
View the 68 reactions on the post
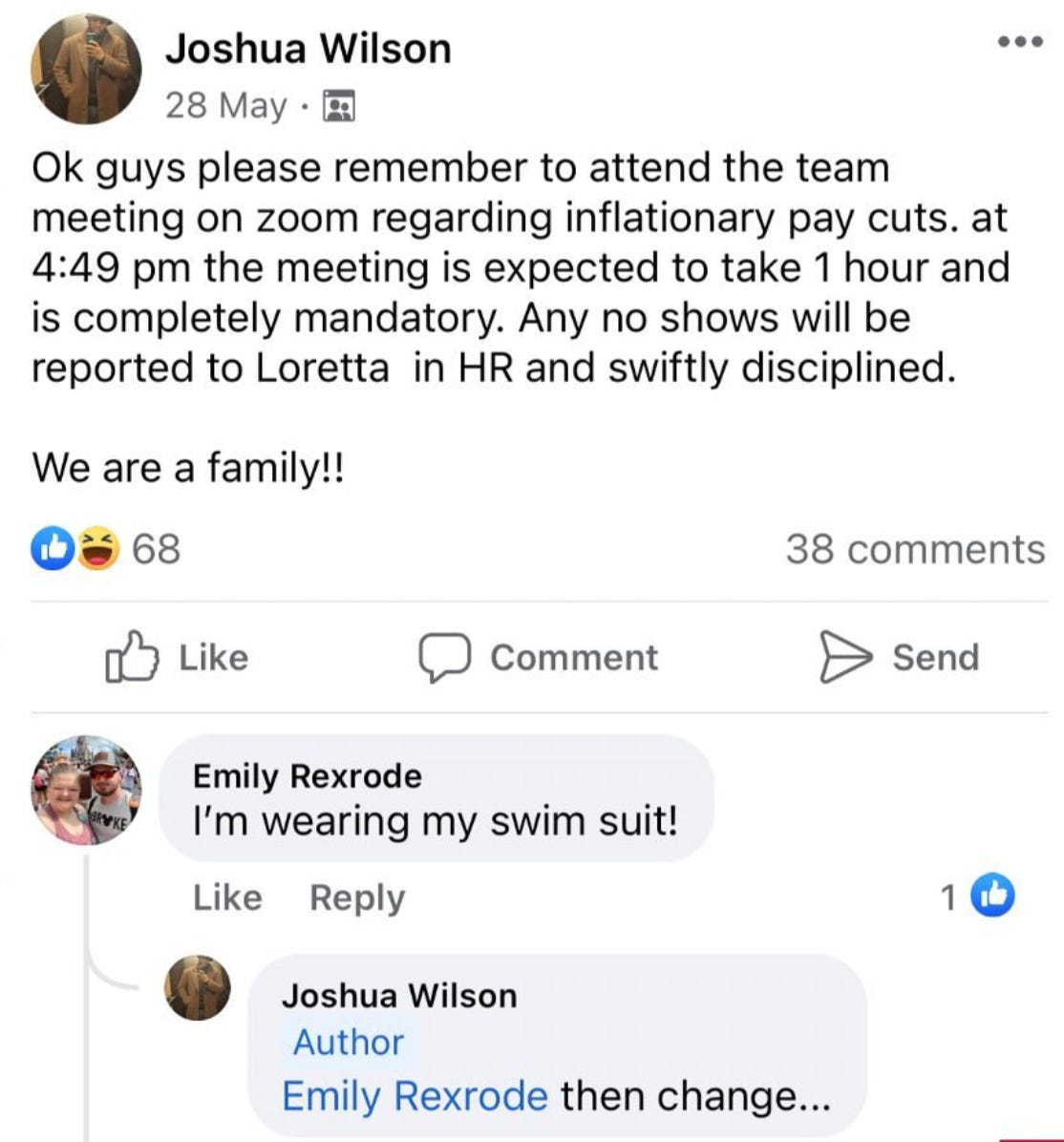click(105, 549)
